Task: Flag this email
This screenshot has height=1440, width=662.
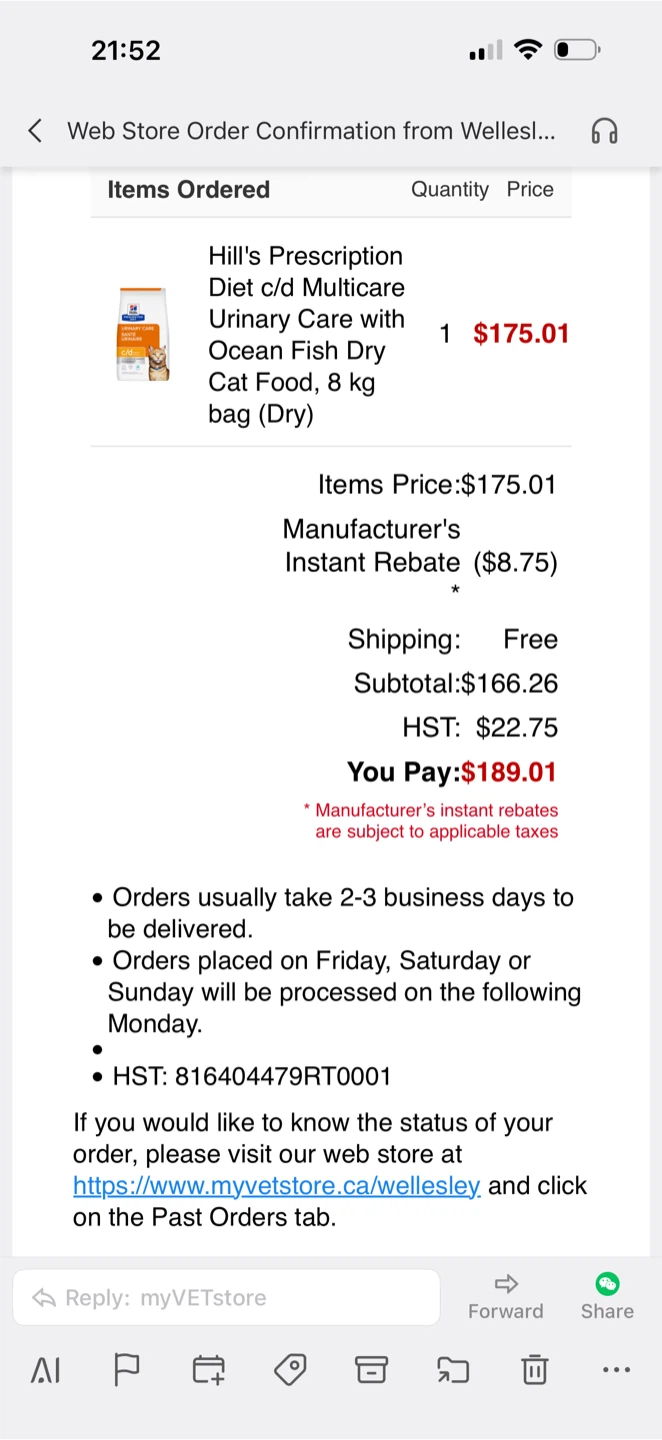Action: tap(127, 1370)
